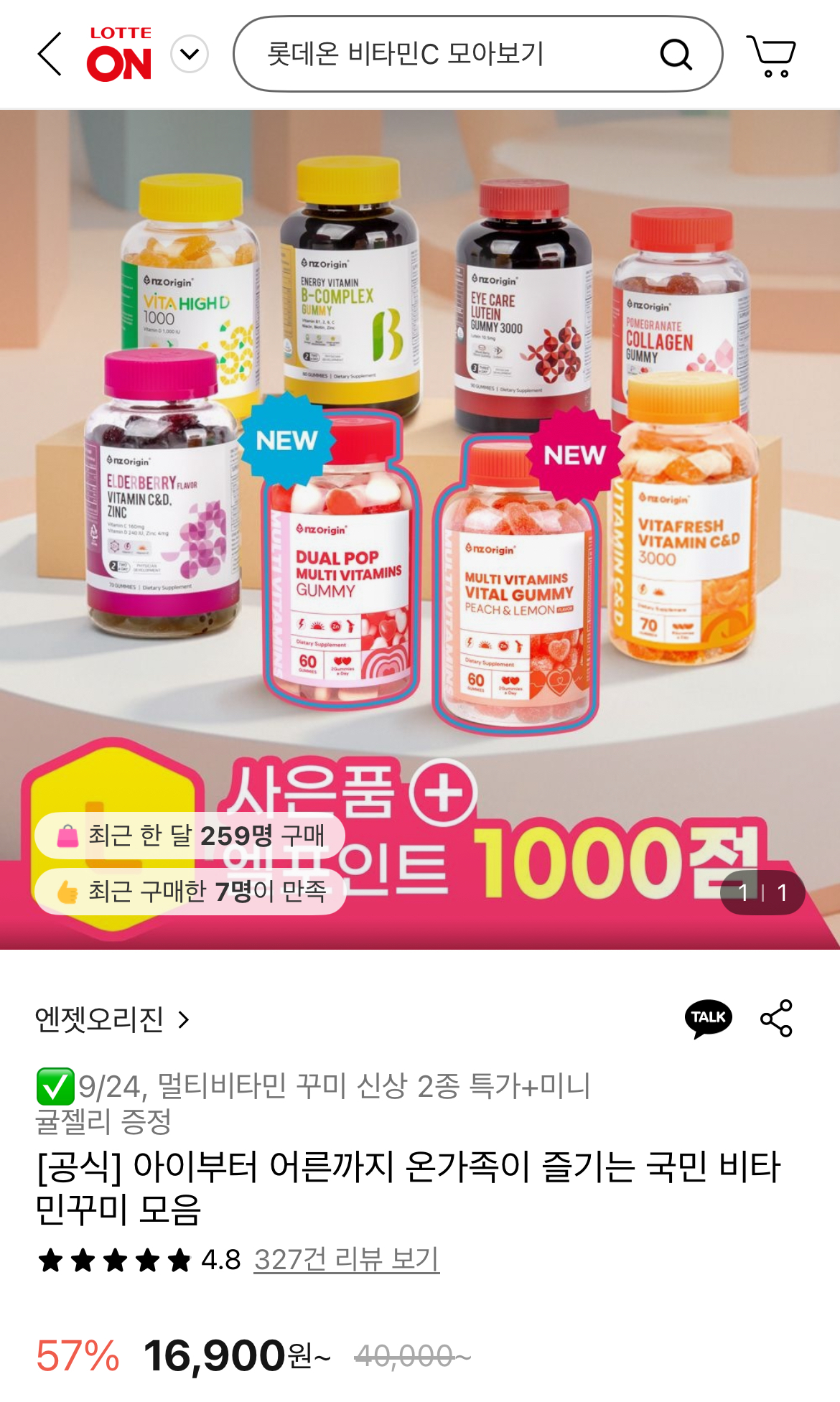
Task: Open the shopping cart
Action: coord(771,55)
